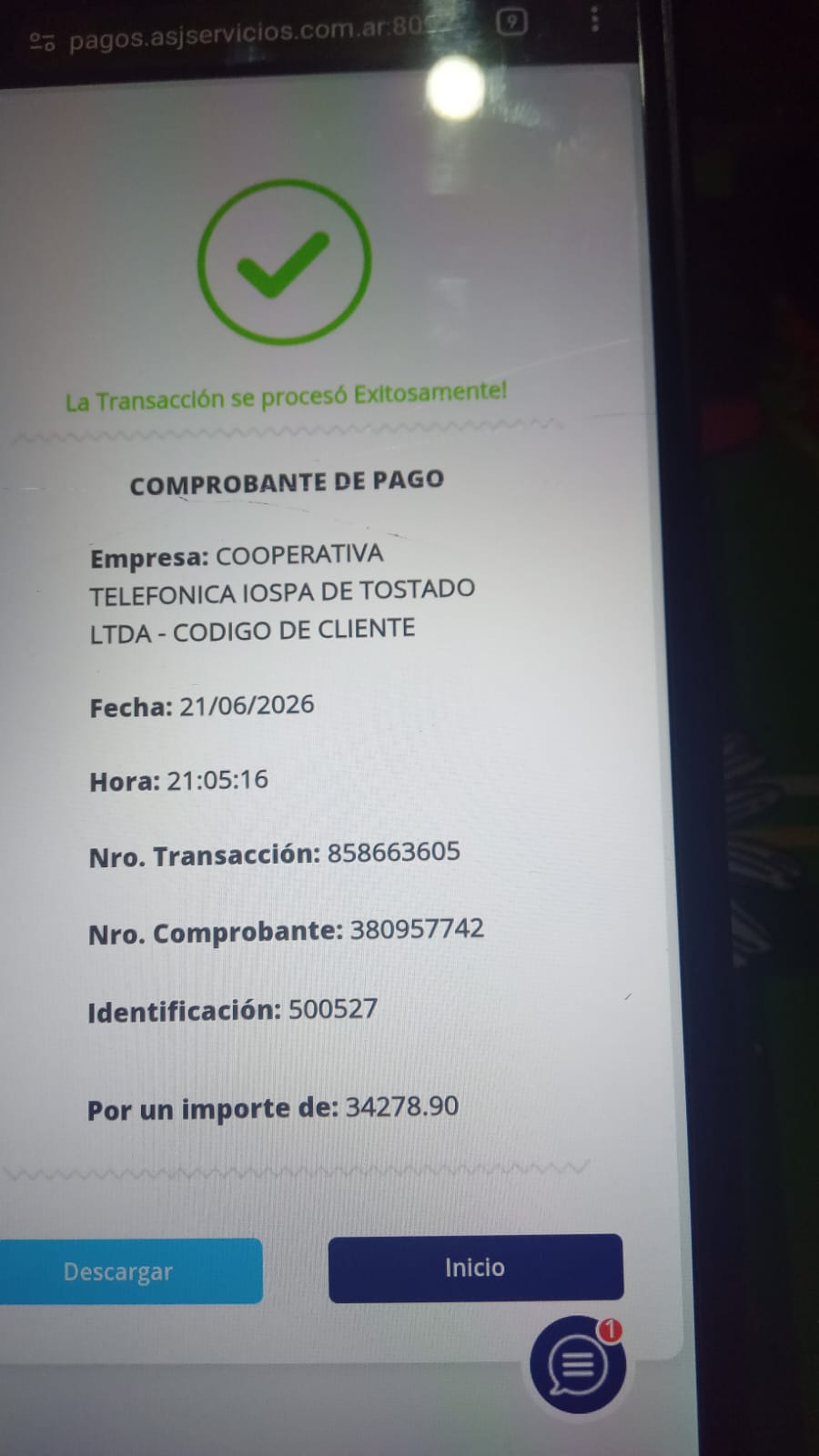Open the browser overflow menu

pos(595,18)
